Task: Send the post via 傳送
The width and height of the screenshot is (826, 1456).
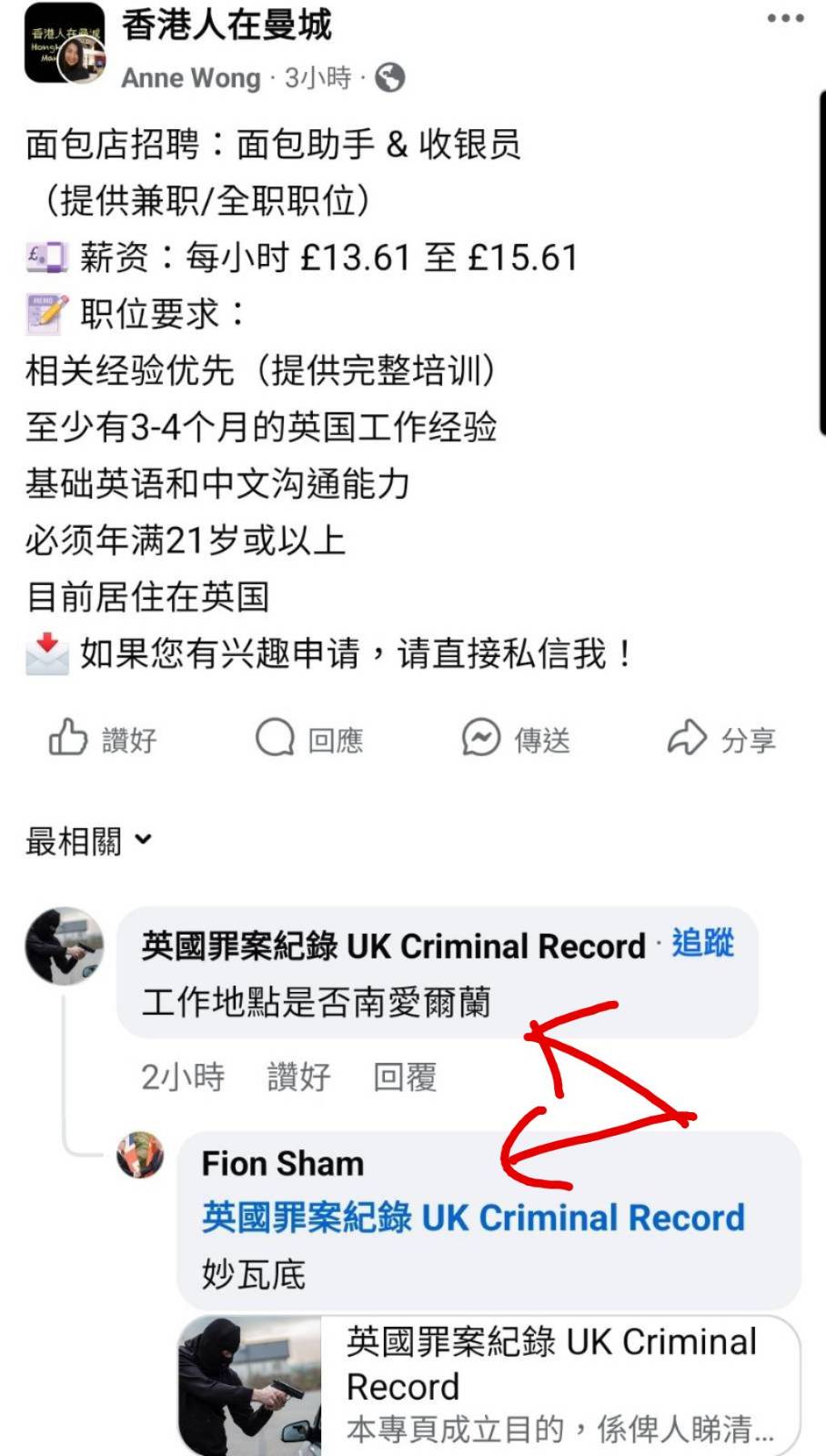Action: click(x=516, y=739)
